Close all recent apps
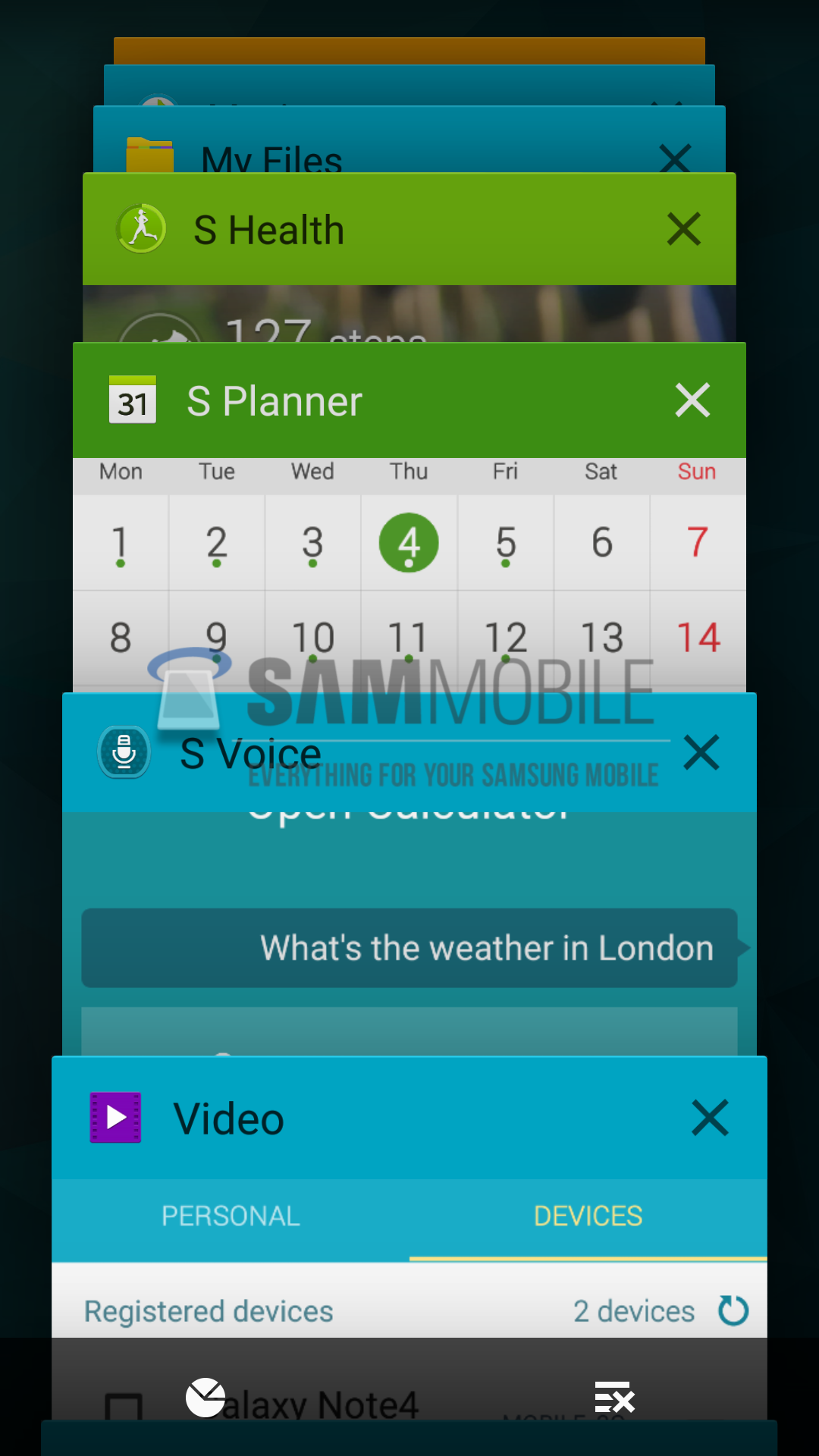The width and height of the screenshot is (819, 1456). point(614,1398)
